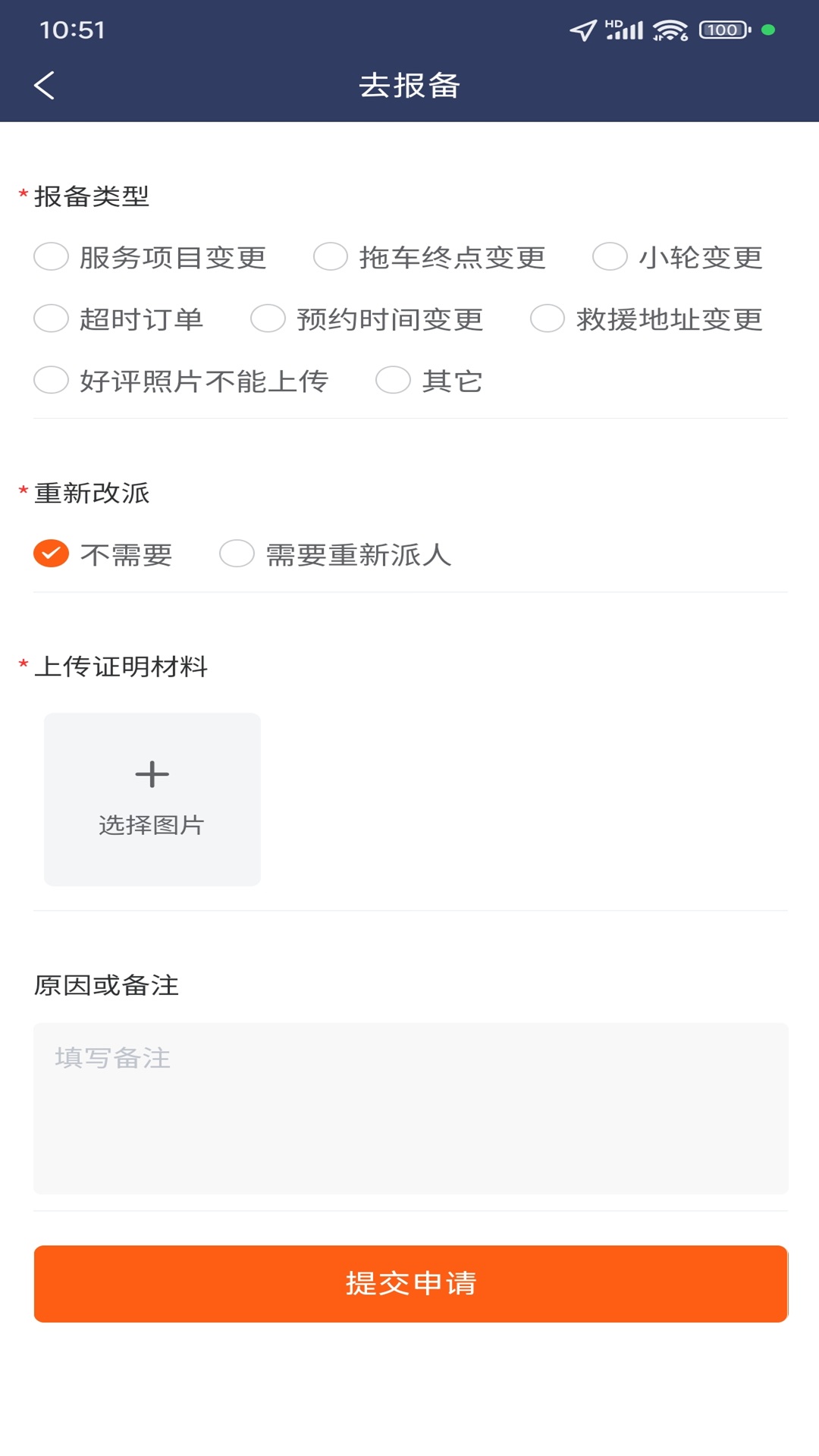The image size is (819, 1456).
Task: Tap the 选择图片 upload area
Action: coord(152,799)
